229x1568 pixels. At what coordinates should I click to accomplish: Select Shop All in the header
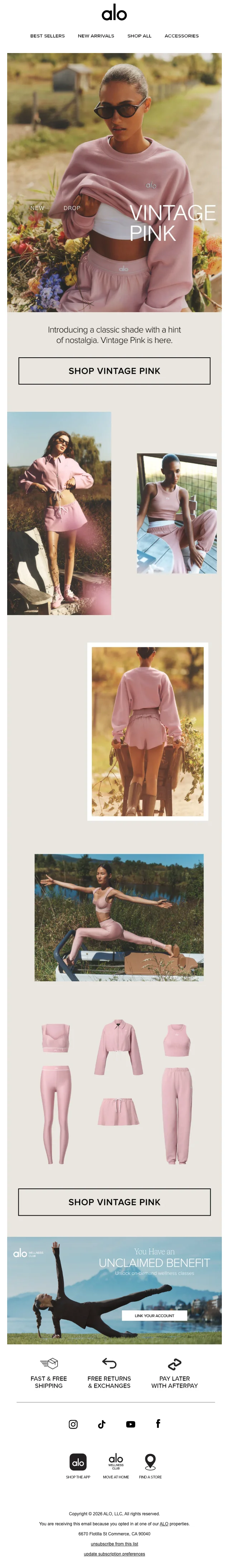coord(139,36)
